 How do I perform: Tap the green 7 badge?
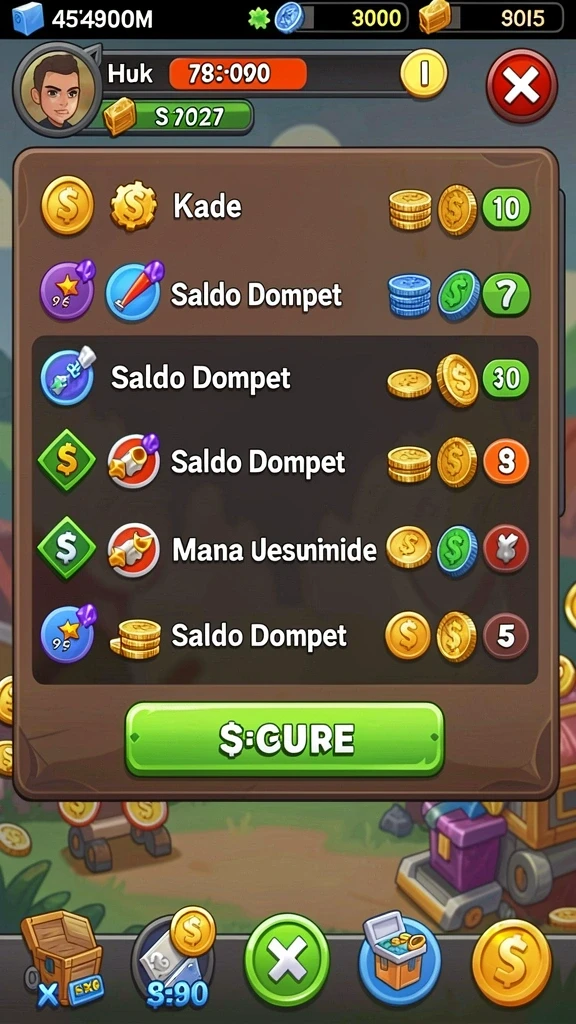click(x=506, y=295)
